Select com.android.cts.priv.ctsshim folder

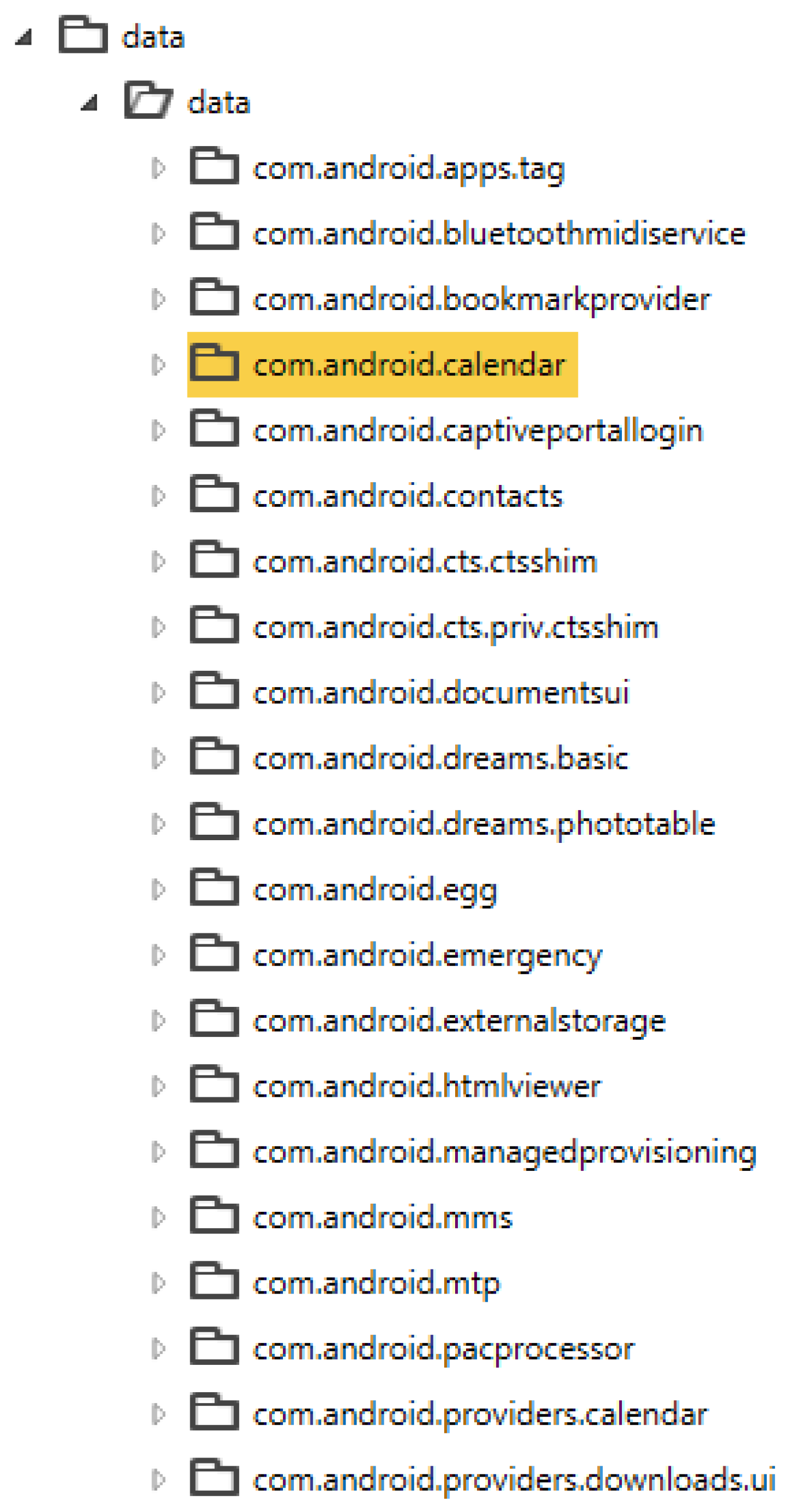[x=455, y=628]
